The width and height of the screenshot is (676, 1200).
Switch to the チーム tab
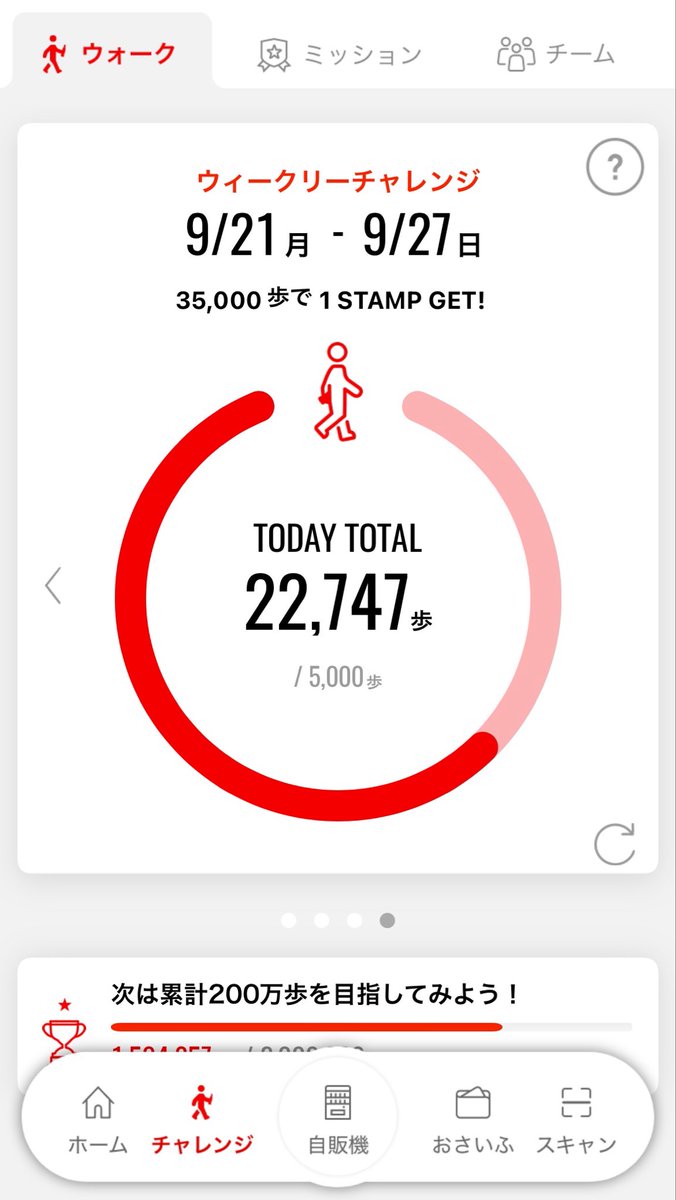pos(555,53)
